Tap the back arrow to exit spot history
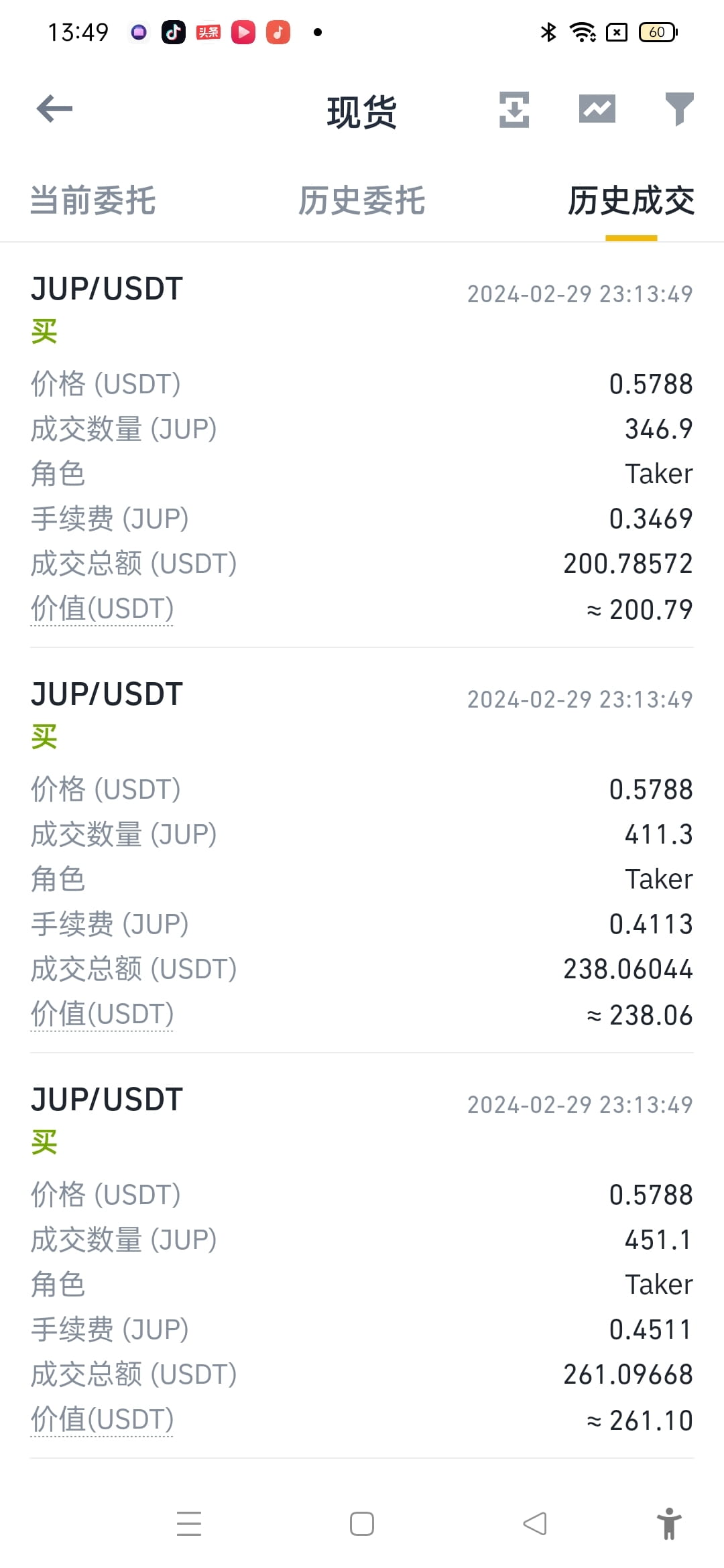Viewport: 724px width, 1568px height. coord(54,108)
